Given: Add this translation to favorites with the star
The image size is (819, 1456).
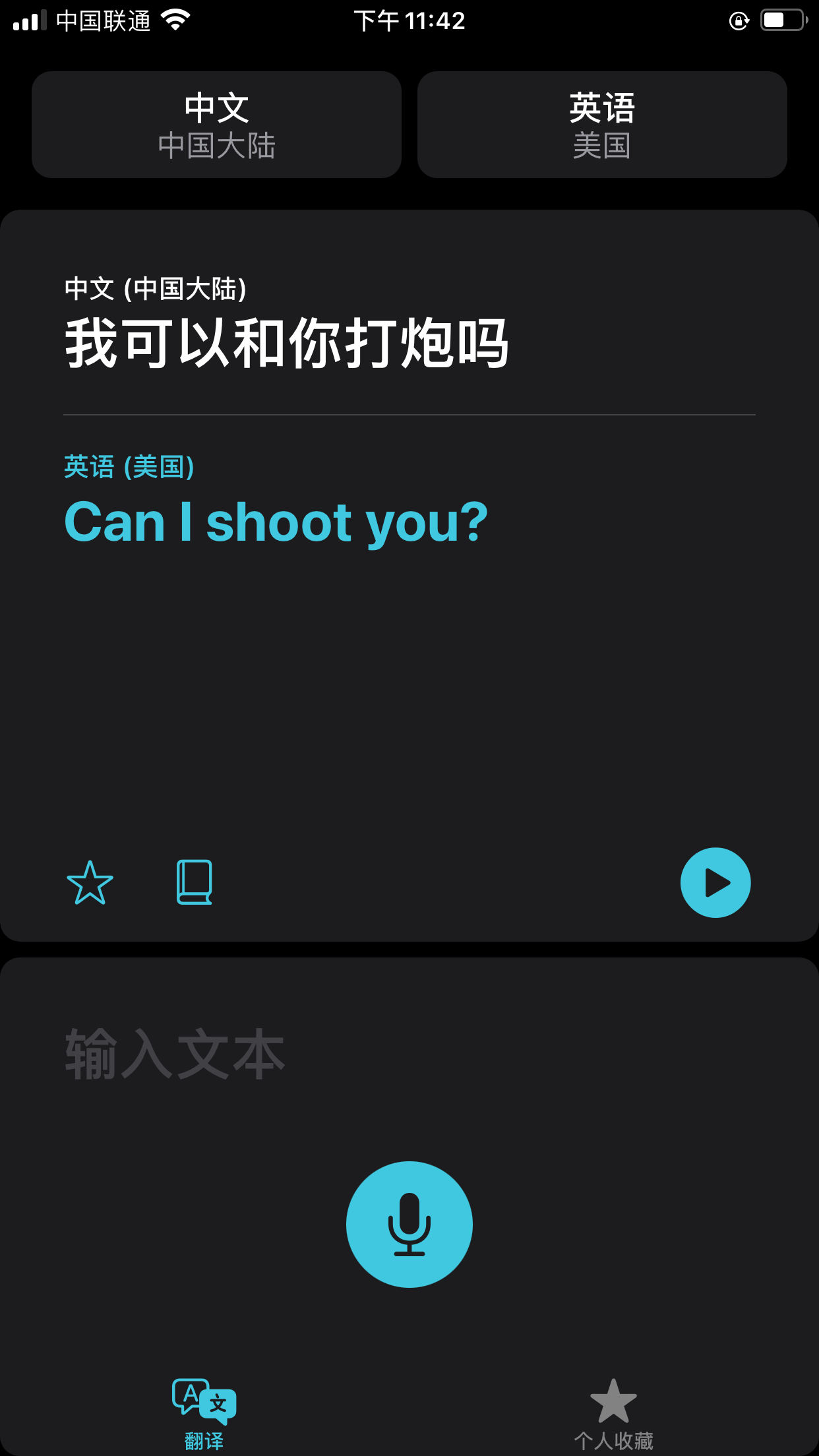Looking at the screenshot, I should [x=90, y=882].
